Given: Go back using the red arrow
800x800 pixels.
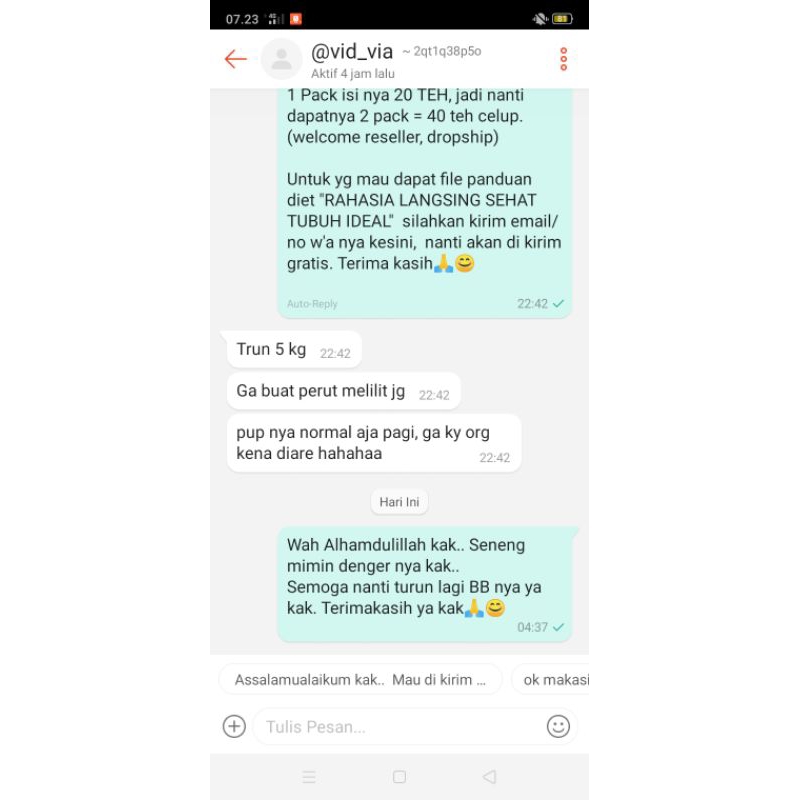Looking at the screenshot, I should coord(236,59).
